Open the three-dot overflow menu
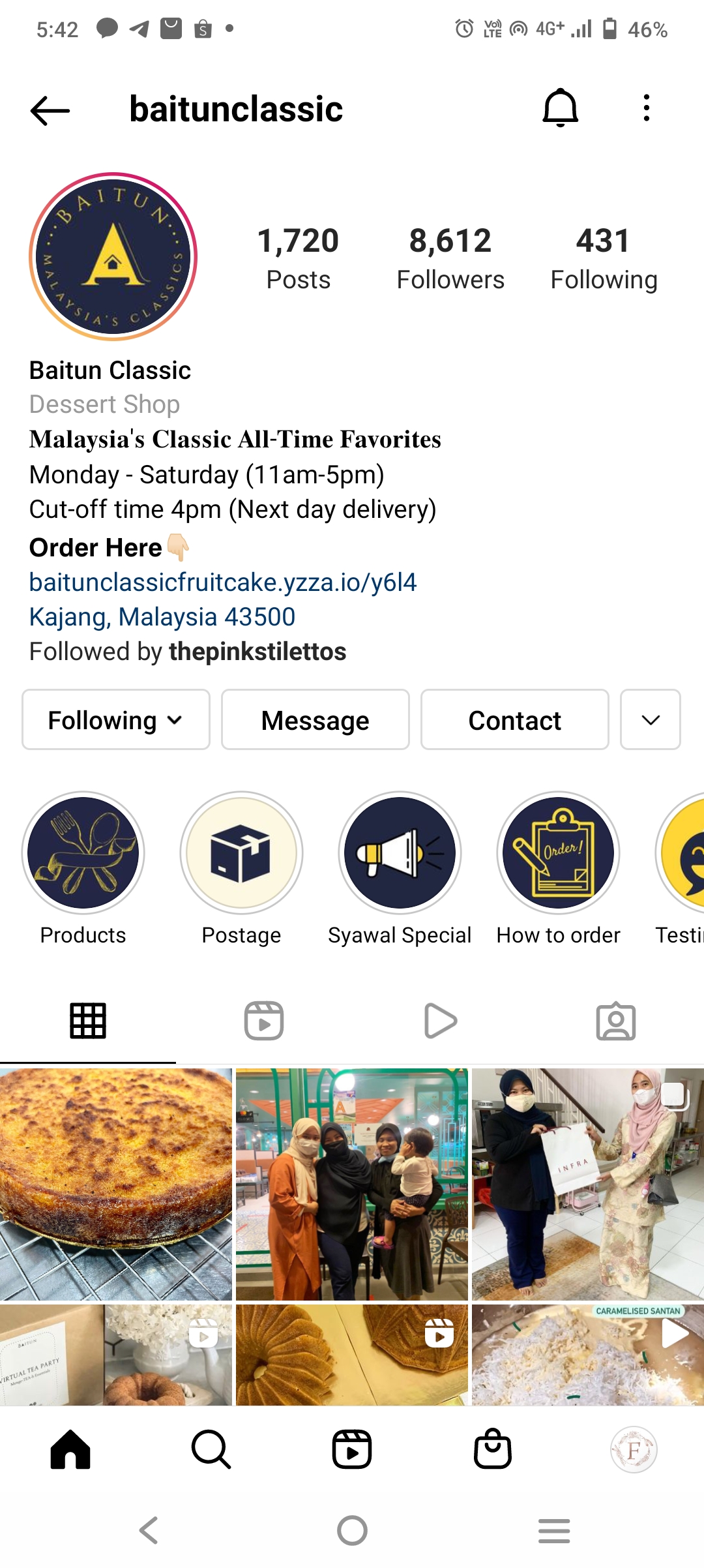 [x=646, y=108]
